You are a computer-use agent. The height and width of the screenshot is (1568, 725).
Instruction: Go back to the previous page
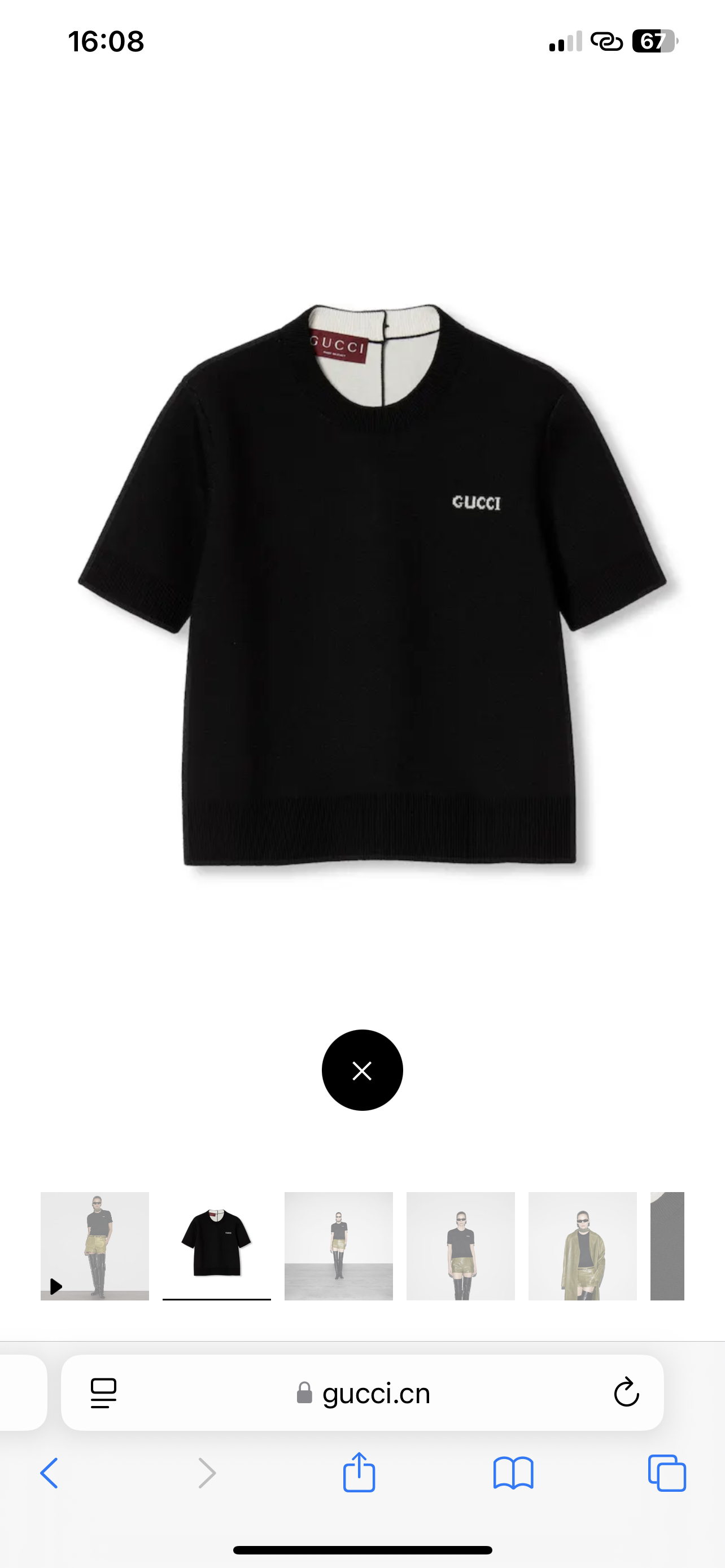50,1473
